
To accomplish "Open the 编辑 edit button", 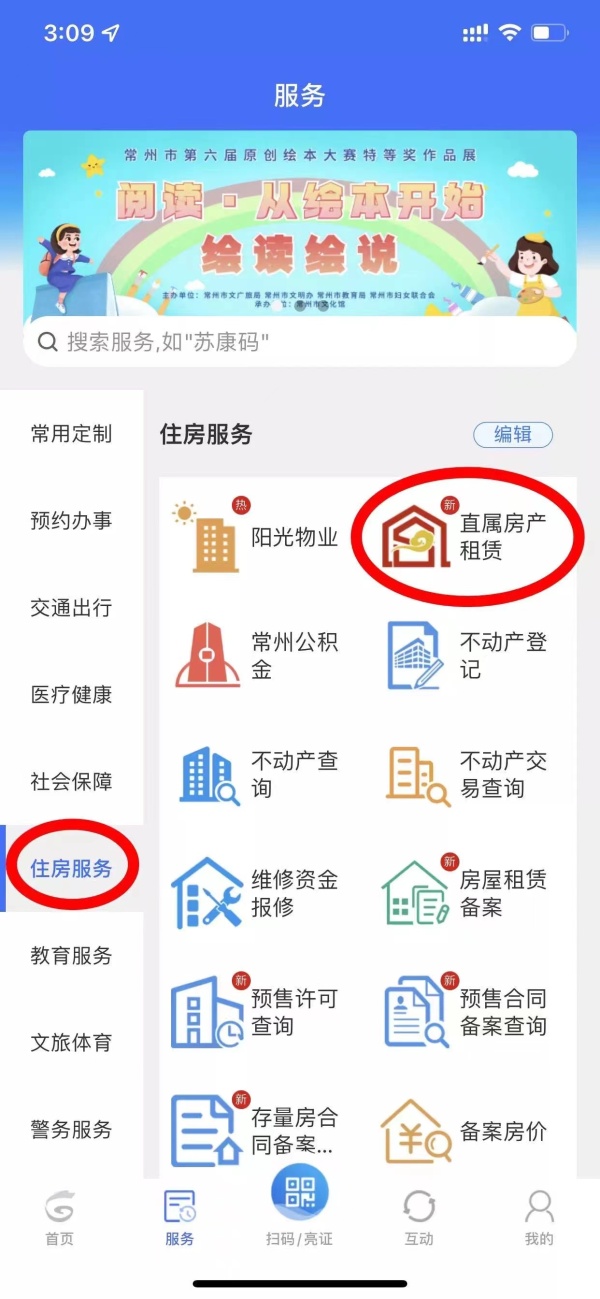I will point(512,434).
